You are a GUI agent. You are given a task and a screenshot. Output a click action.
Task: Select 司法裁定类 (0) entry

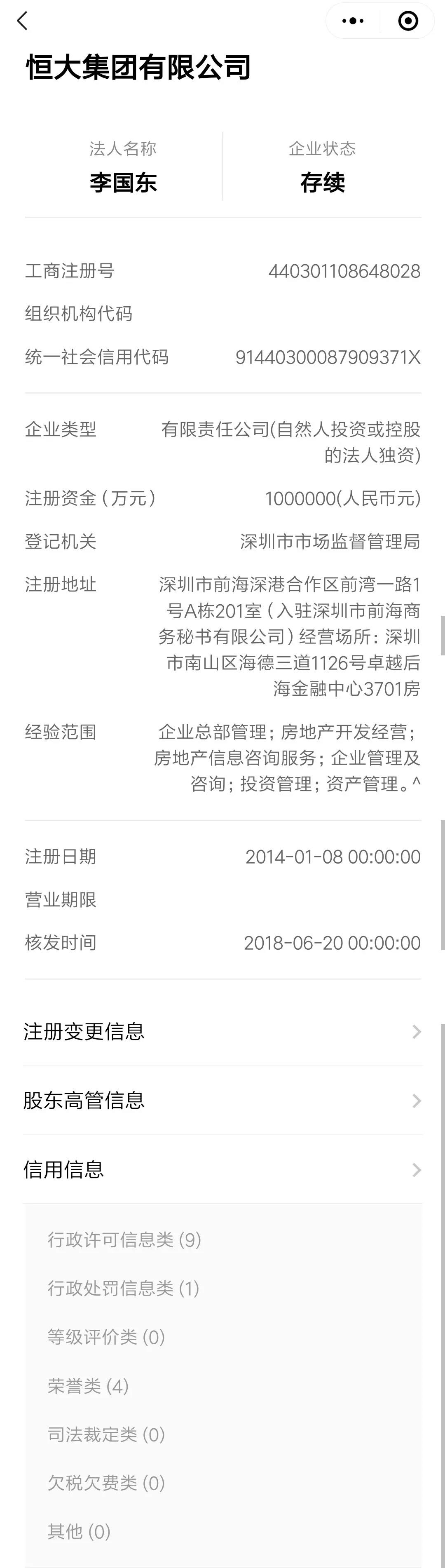click(106, 1435)
